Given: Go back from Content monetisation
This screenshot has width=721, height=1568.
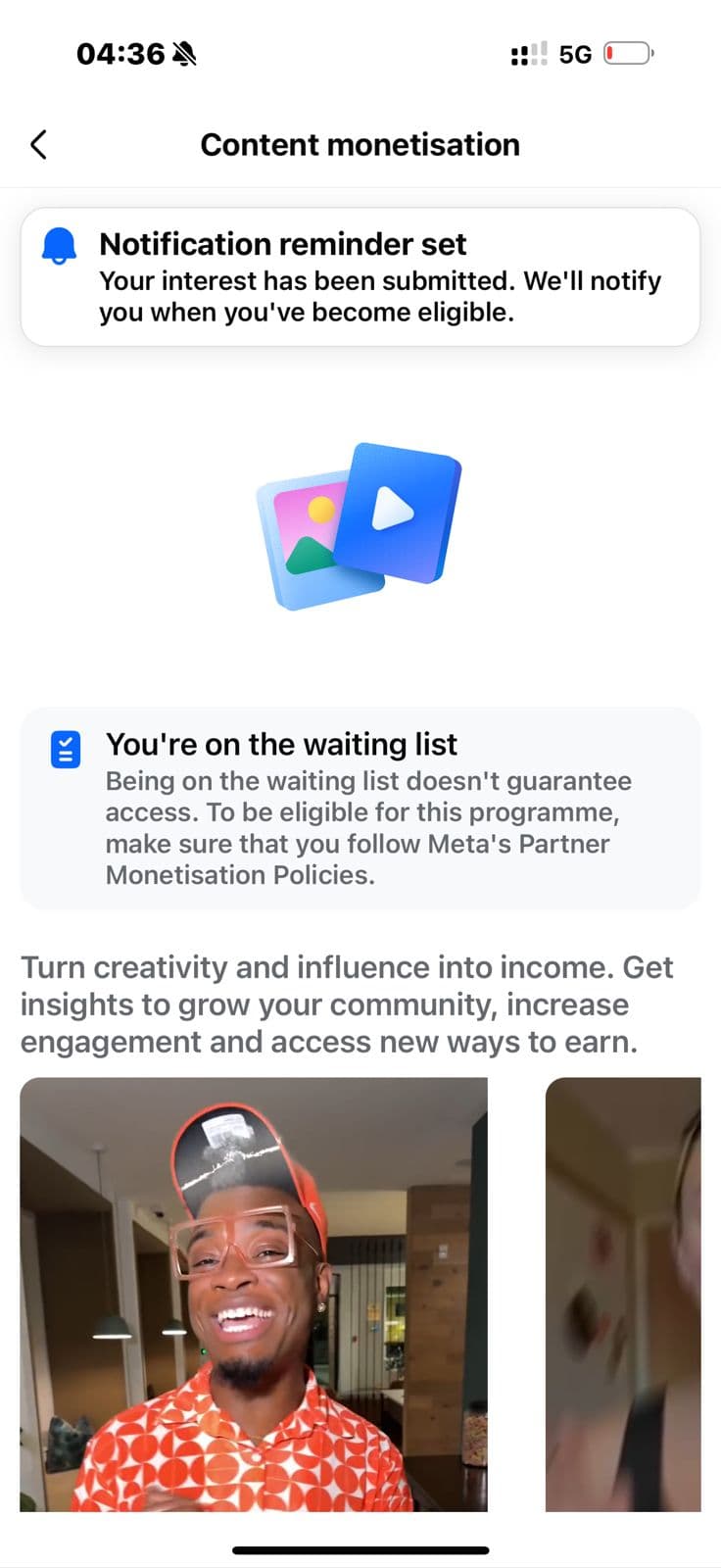Looking at the screenshot, I should 39,145.
